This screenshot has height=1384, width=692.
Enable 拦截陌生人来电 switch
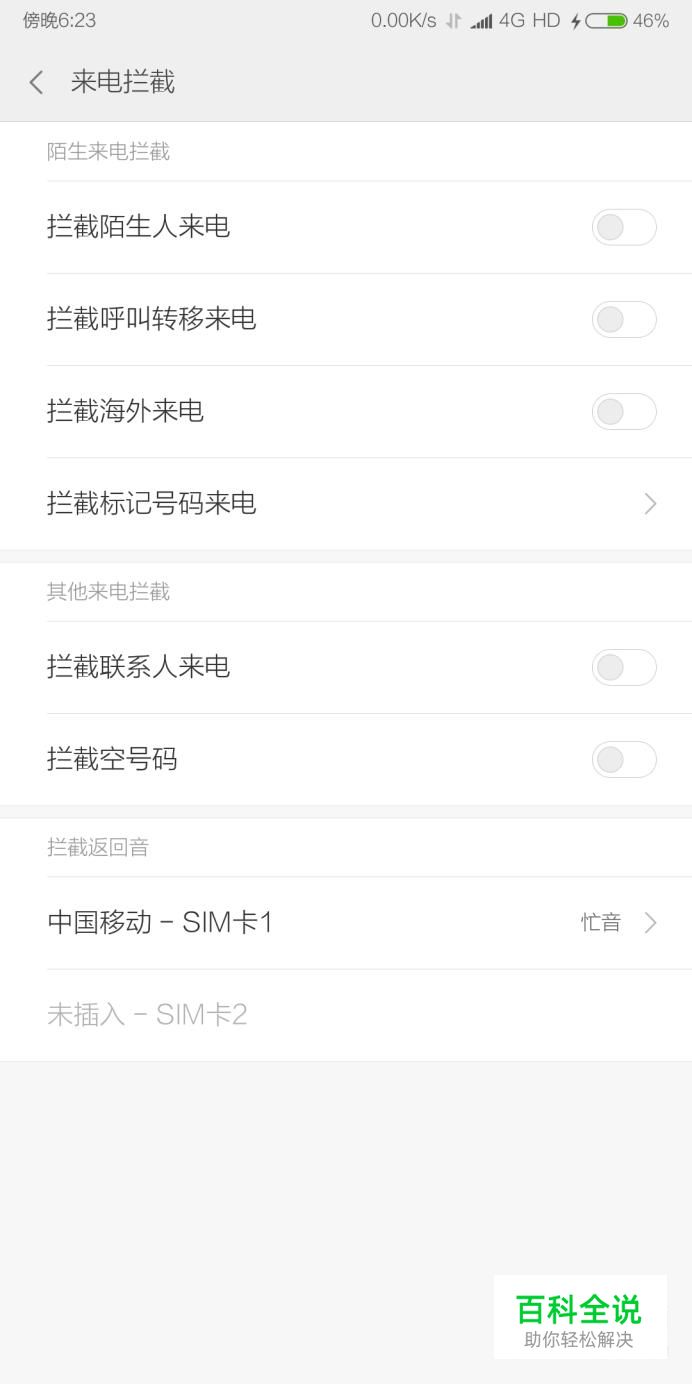624,227
